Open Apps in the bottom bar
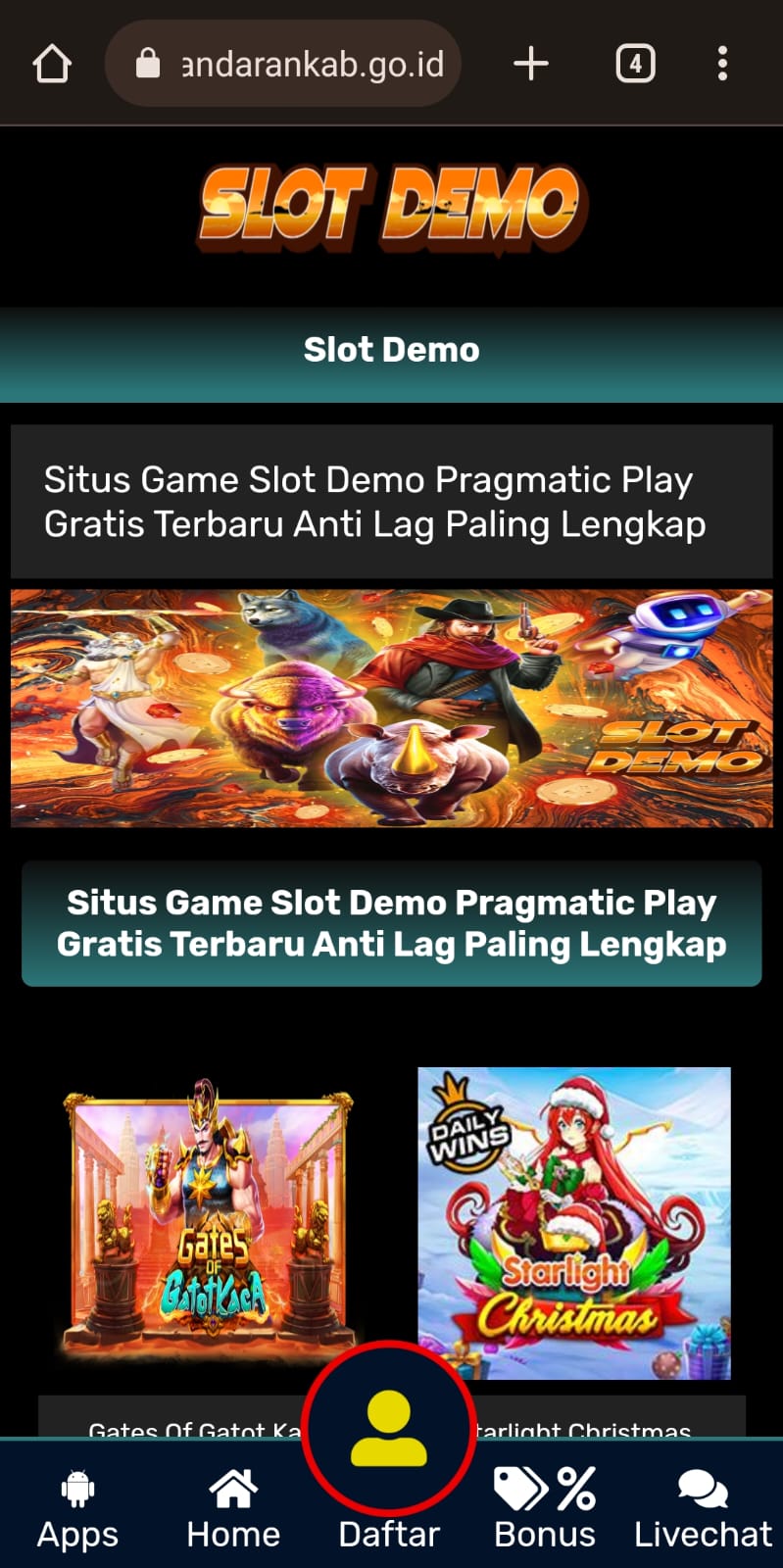 click(77, 1509)
